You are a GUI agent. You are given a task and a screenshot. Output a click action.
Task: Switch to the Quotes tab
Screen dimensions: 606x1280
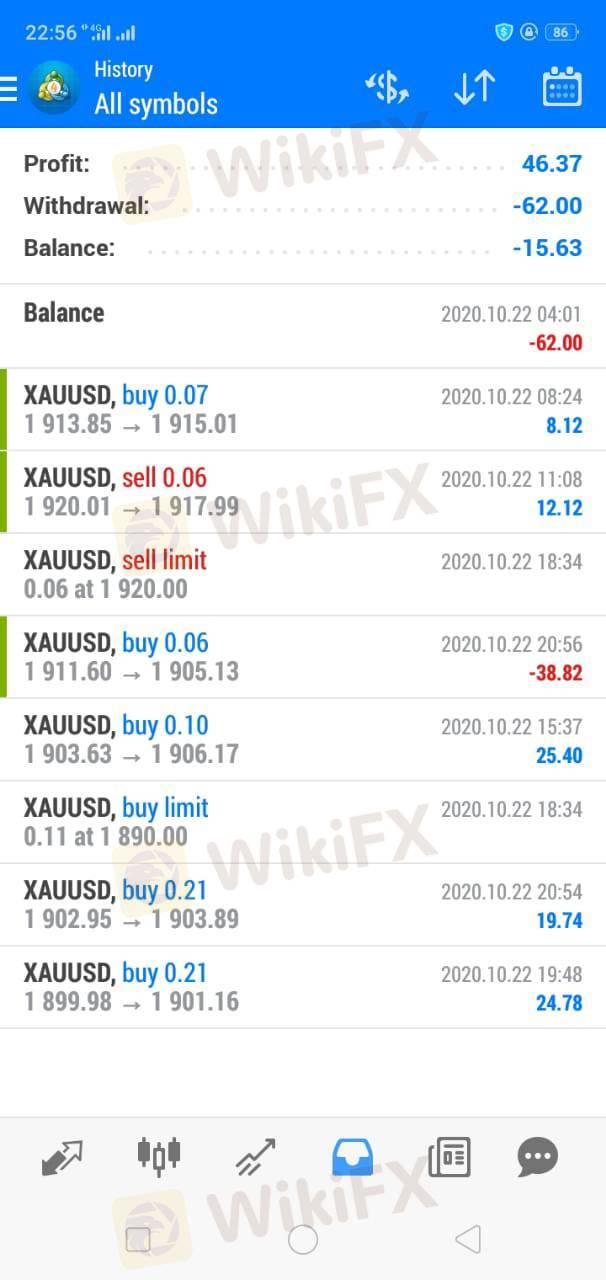(x=62, y=1157)
